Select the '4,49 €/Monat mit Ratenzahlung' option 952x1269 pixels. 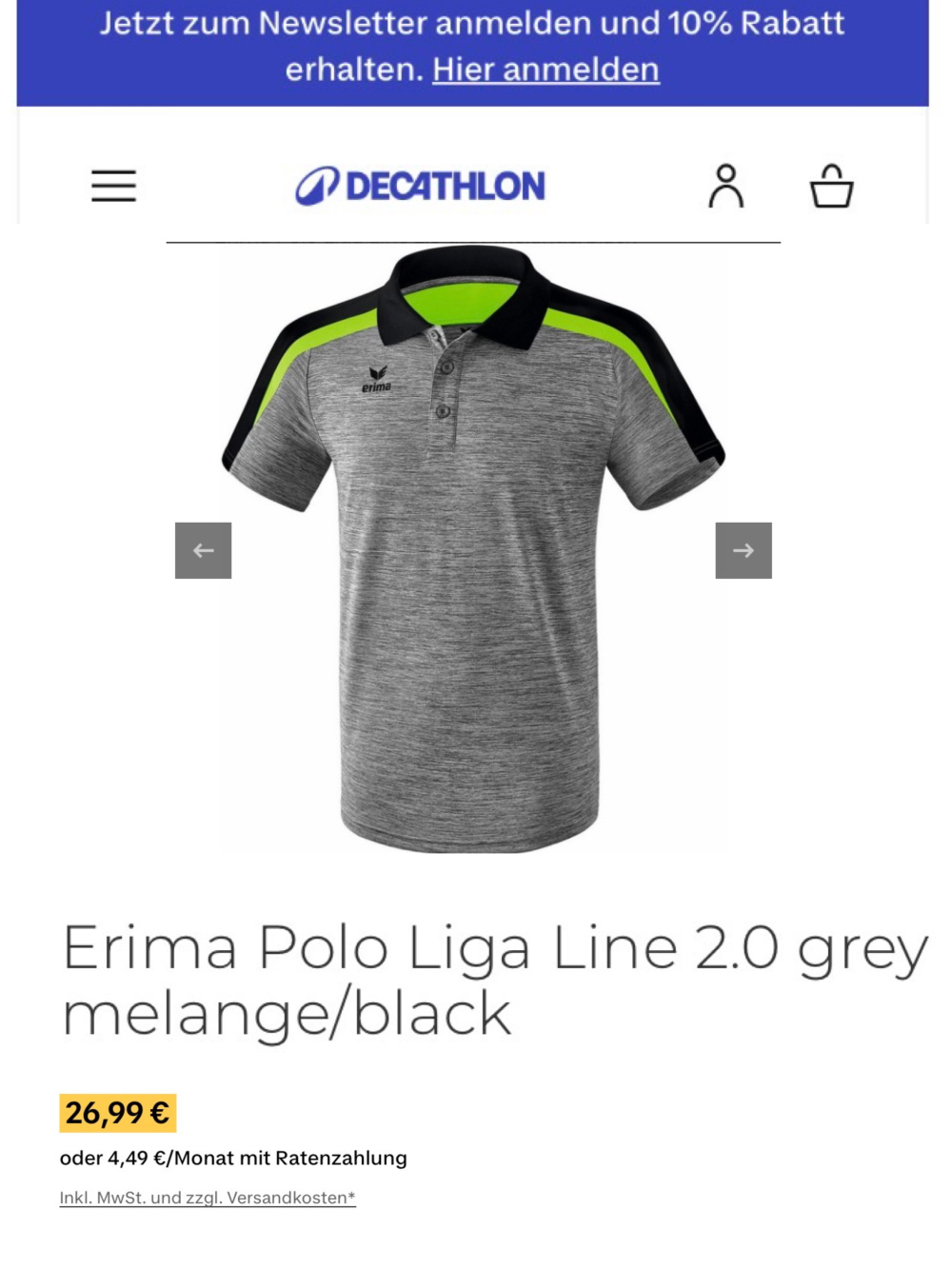pos(233,1159)
